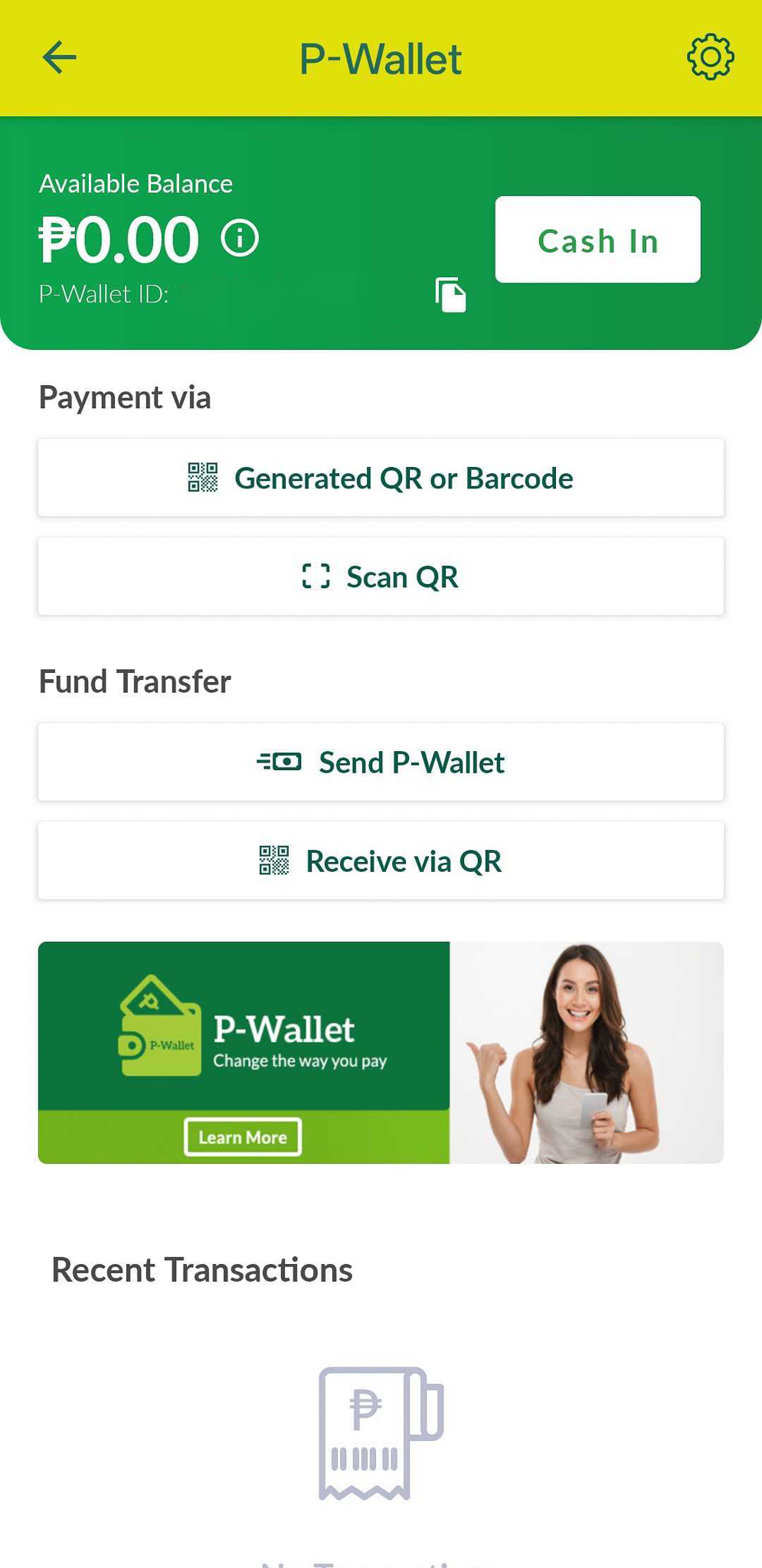The image size is (762, 1568).
Task: Pay via Generated QR or Barcode
Action: (381, 479)
